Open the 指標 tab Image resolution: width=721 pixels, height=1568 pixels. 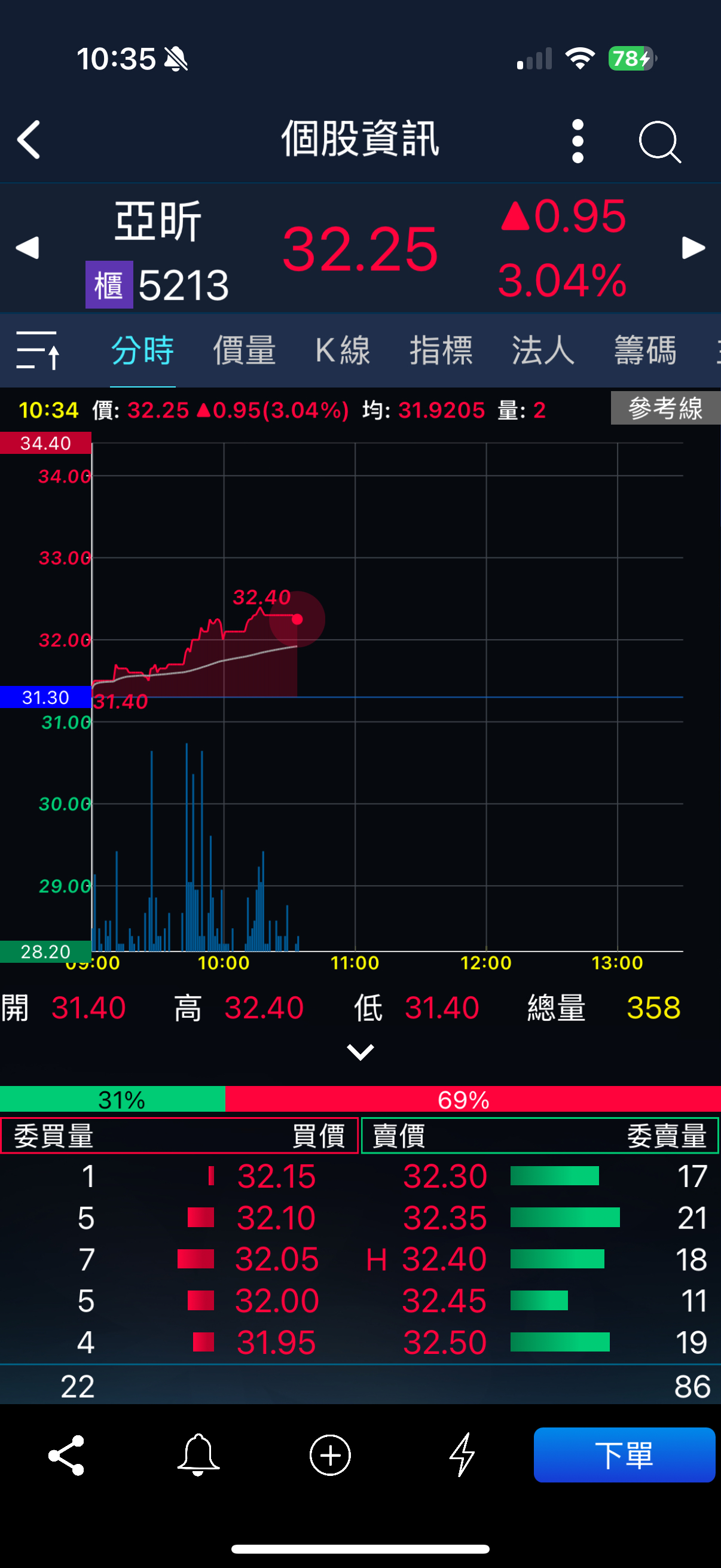point(441,350)
